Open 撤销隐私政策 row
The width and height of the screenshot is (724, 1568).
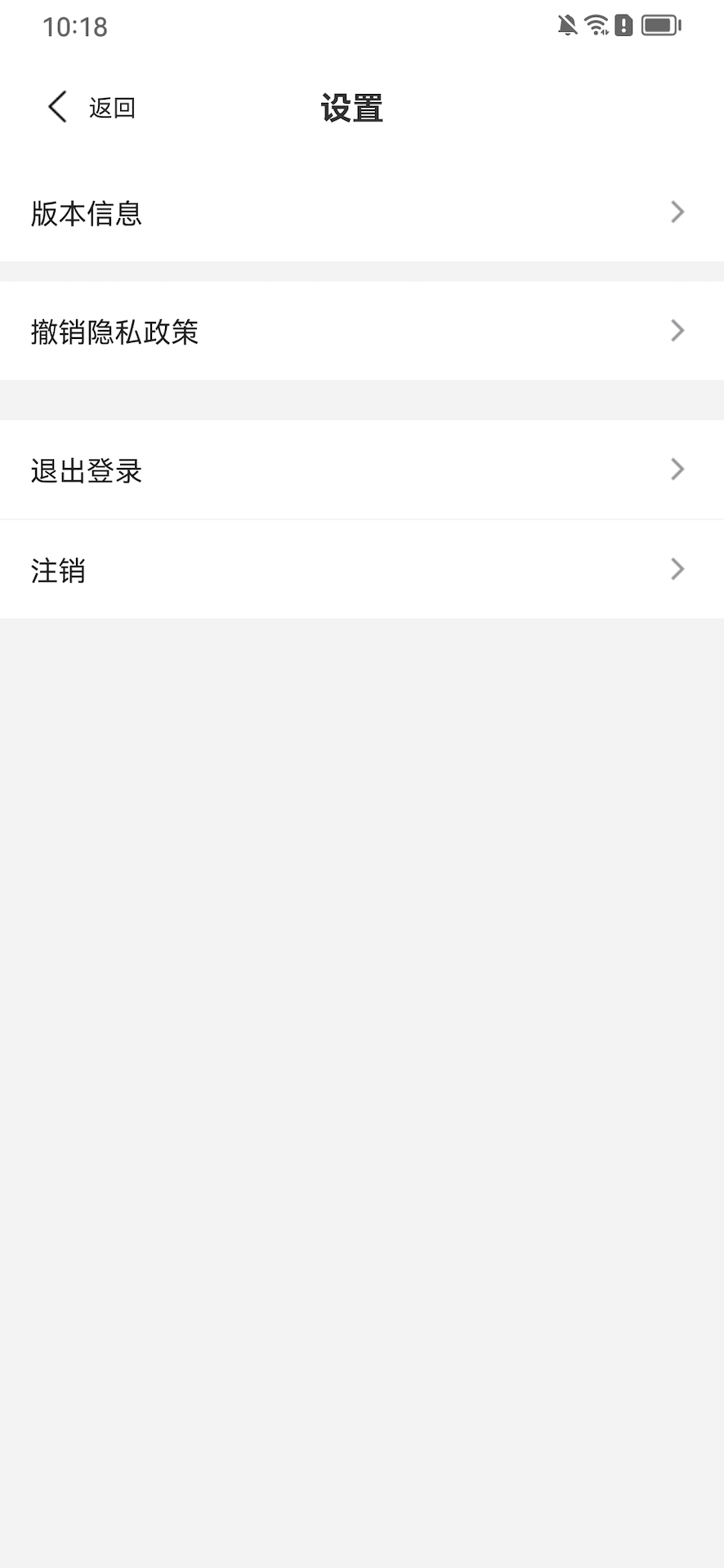362,331
